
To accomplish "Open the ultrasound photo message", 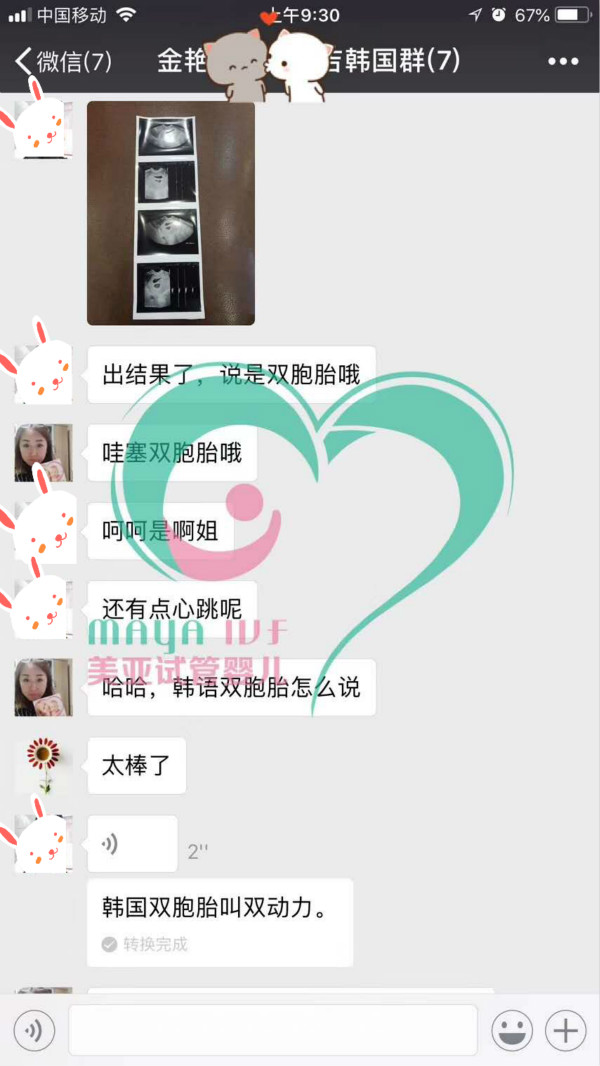I will (170, 213).
